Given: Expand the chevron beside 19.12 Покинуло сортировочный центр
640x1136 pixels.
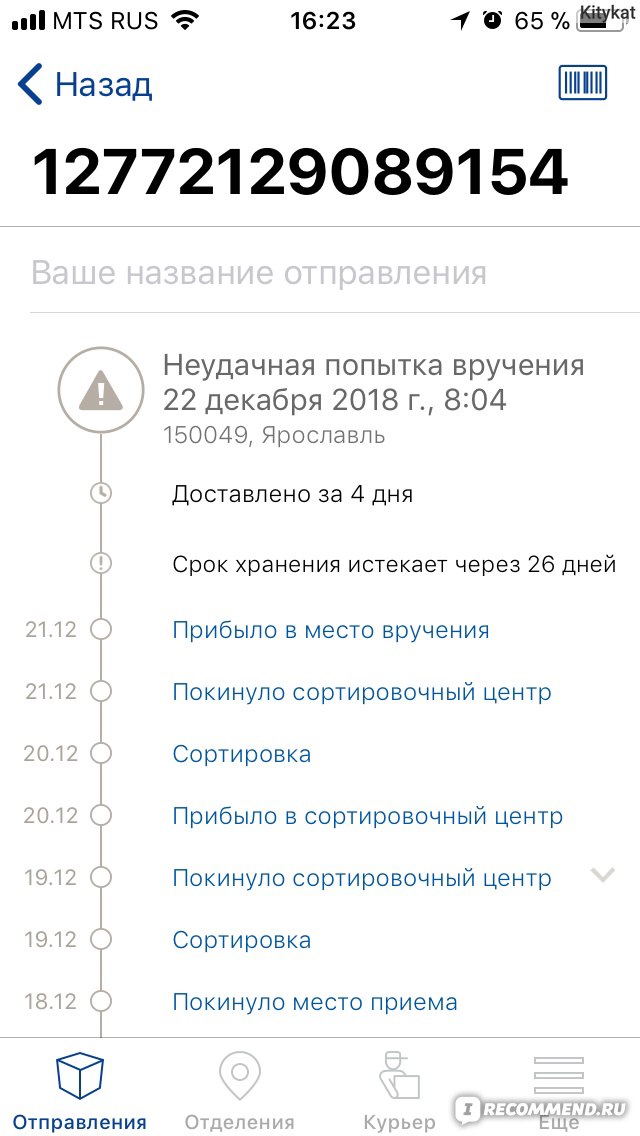Looking at the screenshot, I should click(x=602, y=874).
